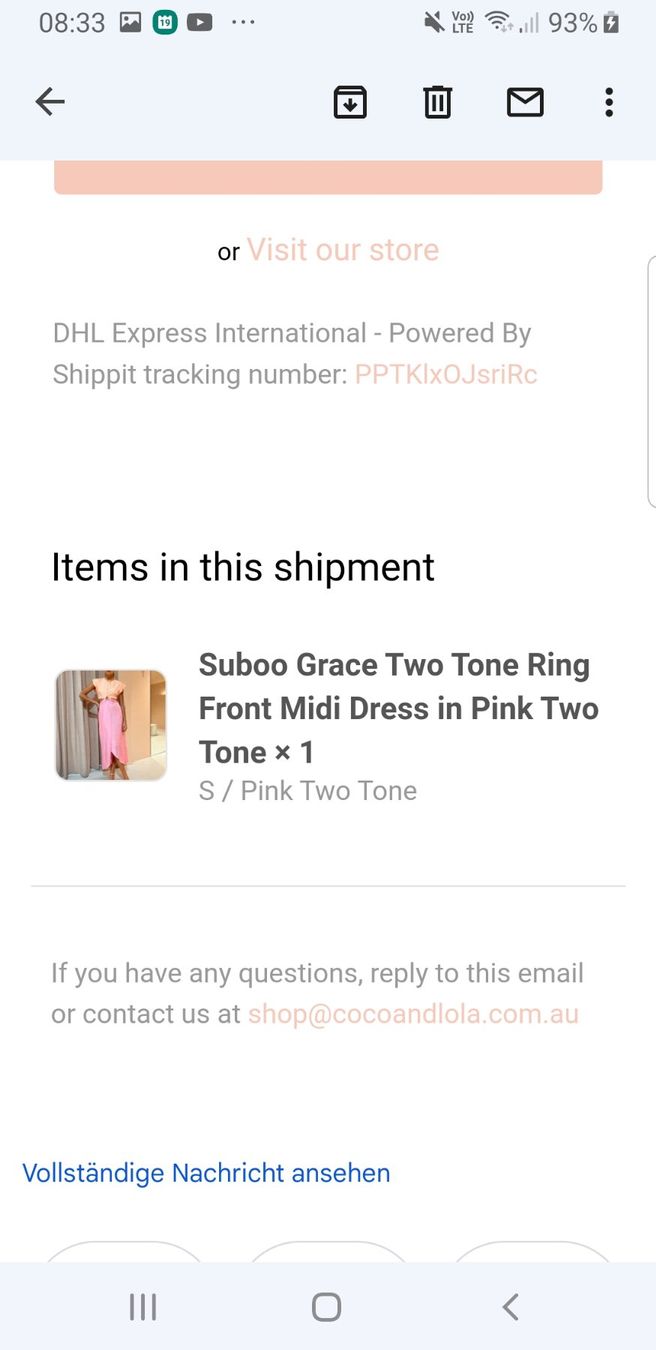Mark the email as unread
Screen dimensions: 656x1350
click(x=525, y=102)
